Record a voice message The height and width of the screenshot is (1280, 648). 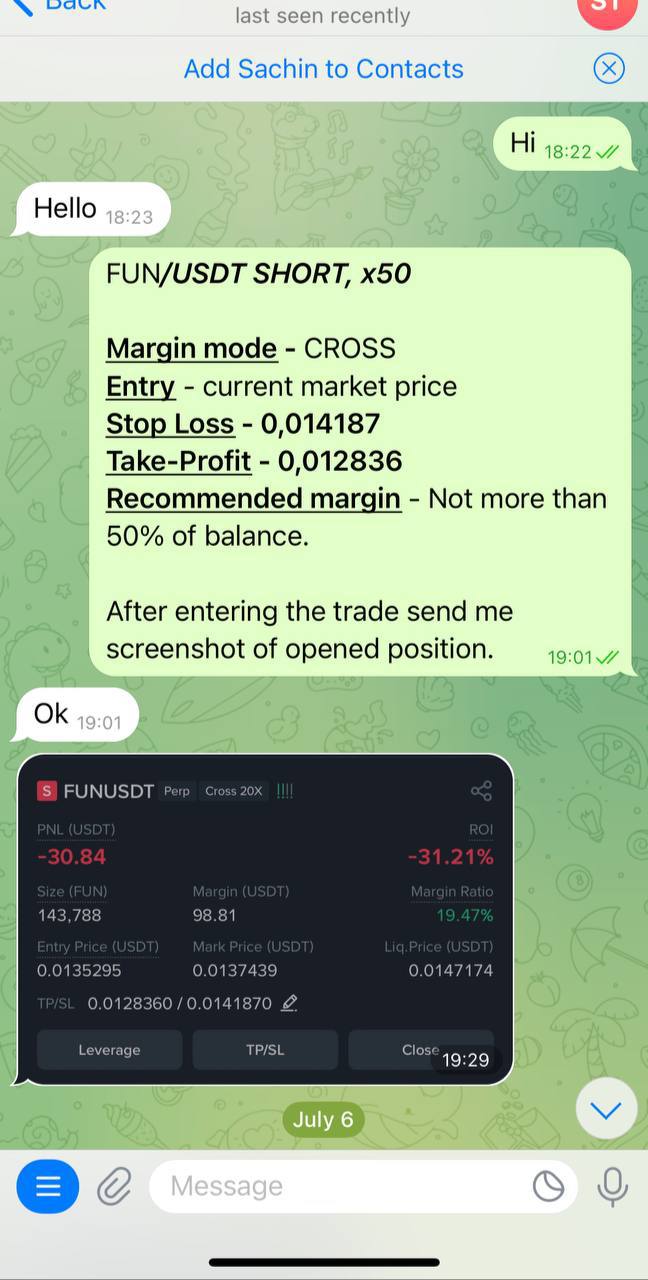click(612, 1186)
